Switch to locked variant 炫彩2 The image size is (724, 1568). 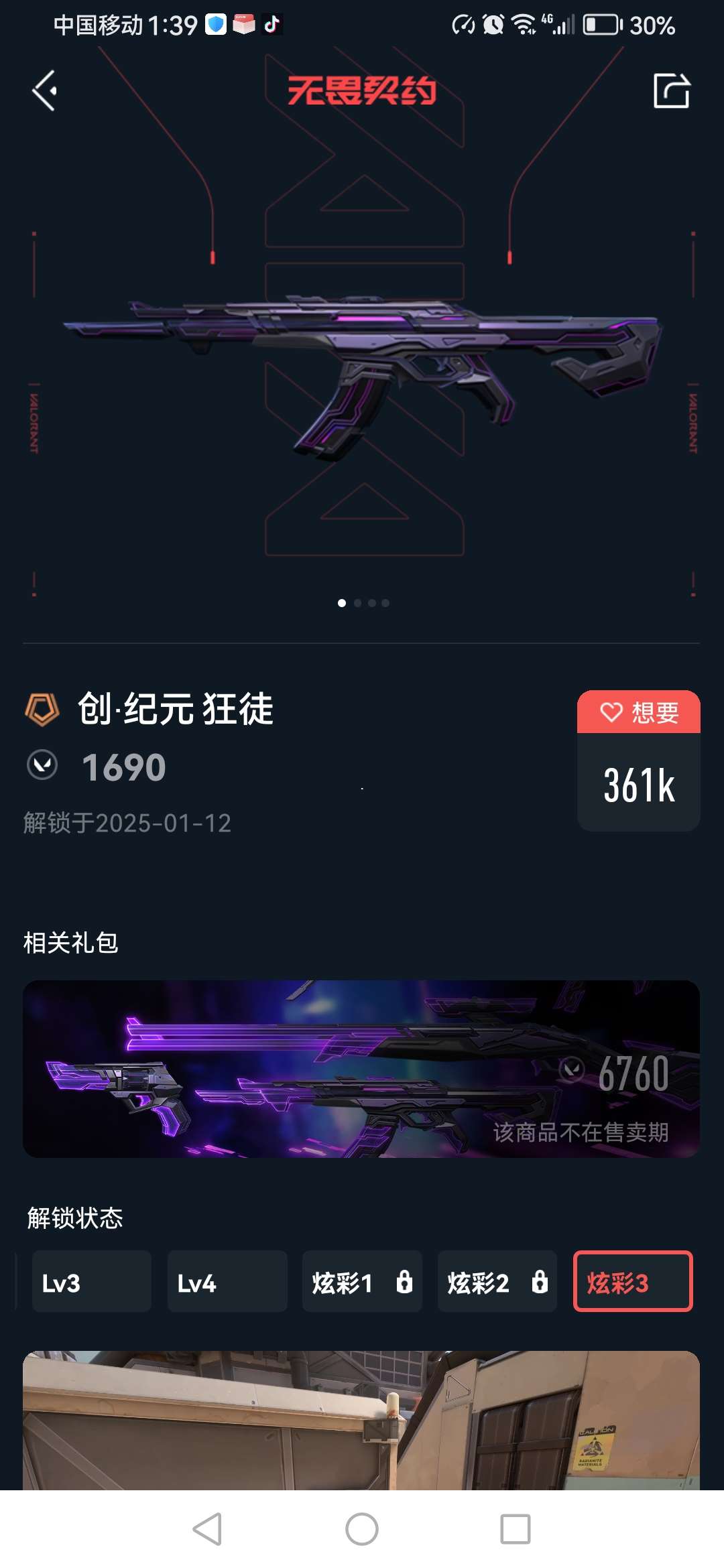[x=497, y=1281]
